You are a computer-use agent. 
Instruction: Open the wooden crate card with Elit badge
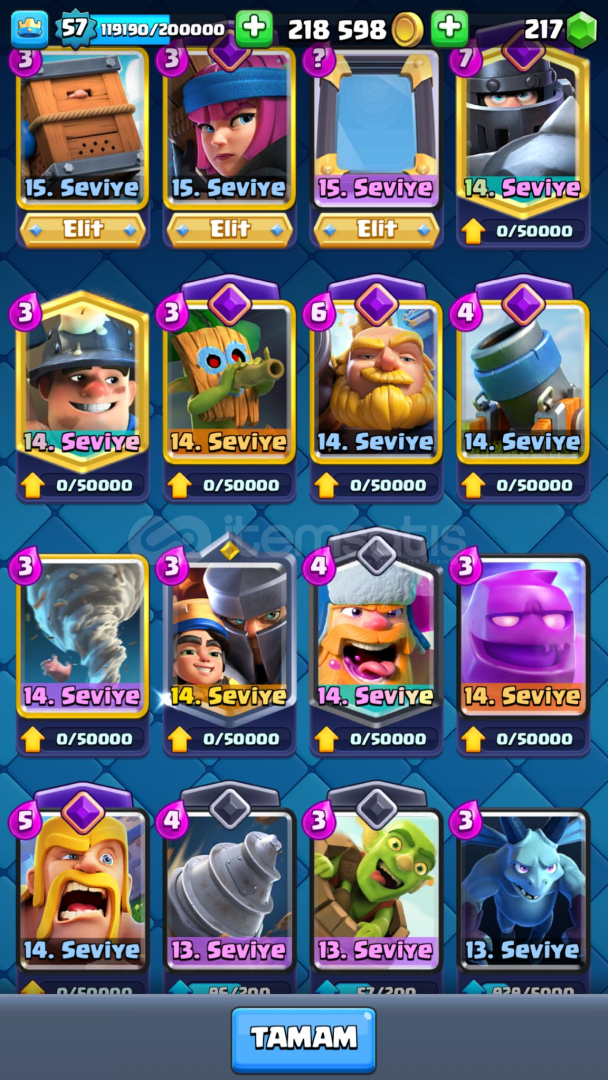[x=83, y=127]
